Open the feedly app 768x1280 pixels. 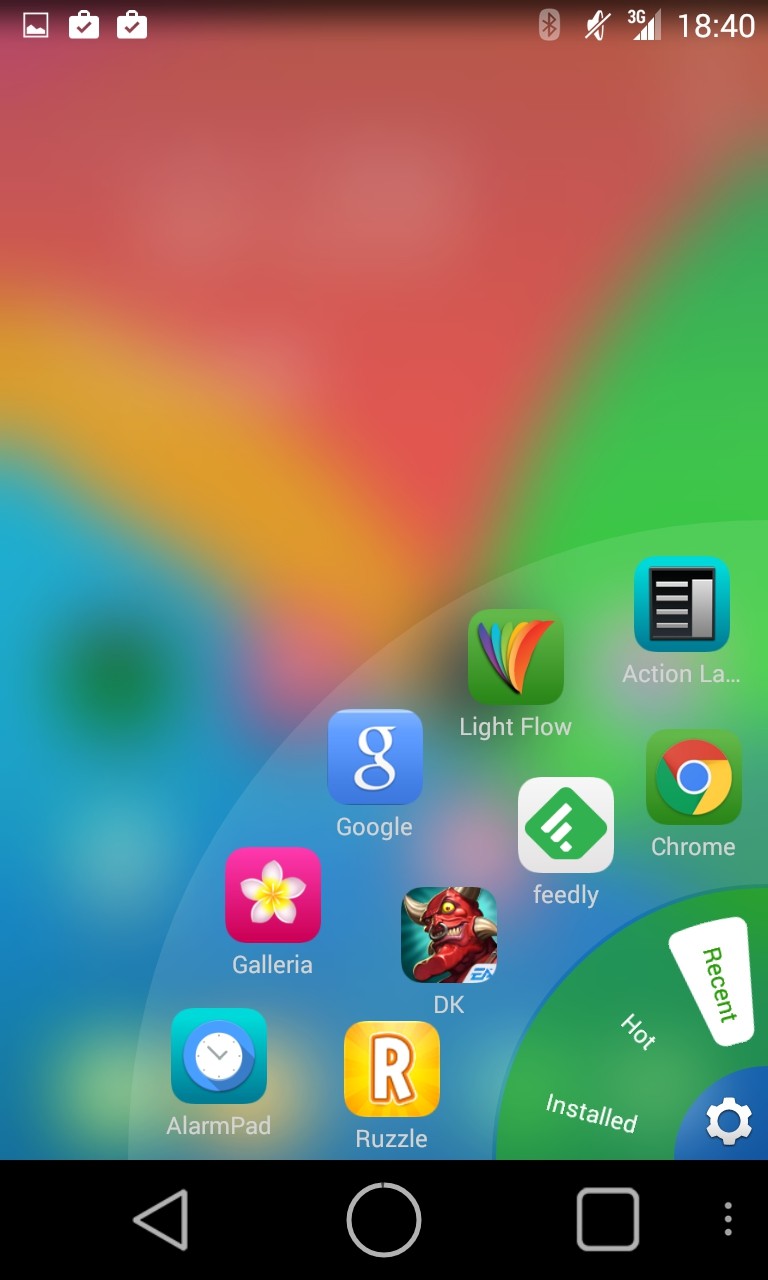tap(565, 825)
